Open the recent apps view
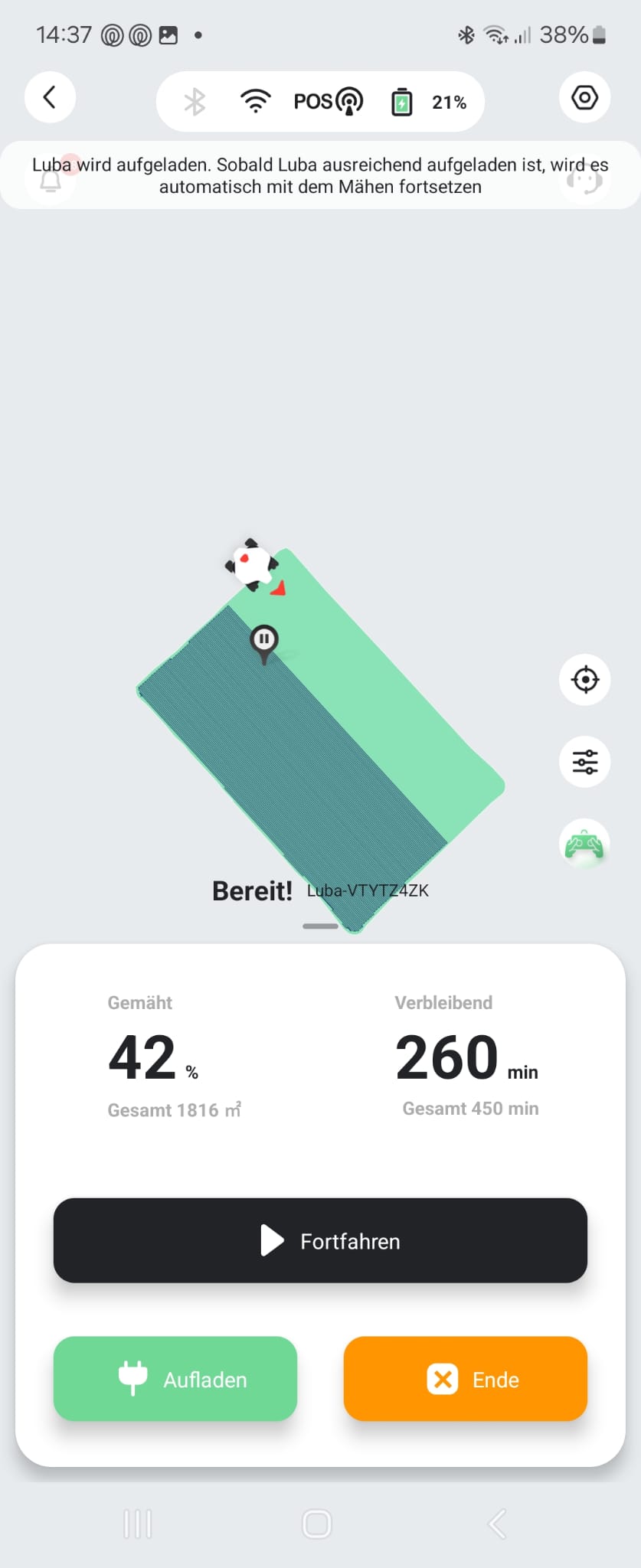This screenshot has height=1568, width=641. coord(138,1524)
